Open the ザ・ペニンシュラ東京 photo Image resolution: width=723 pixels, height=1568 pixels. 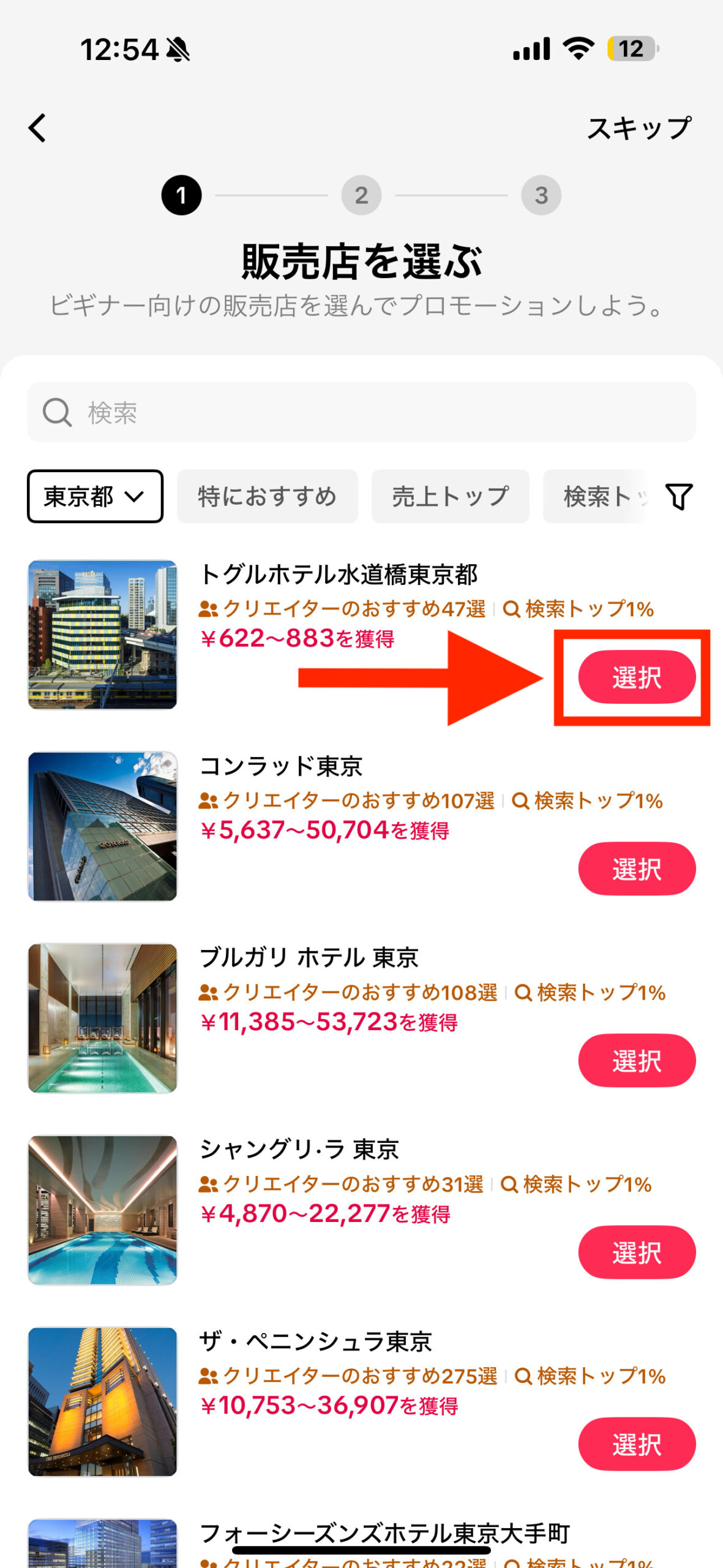[x=103, y=1401]
